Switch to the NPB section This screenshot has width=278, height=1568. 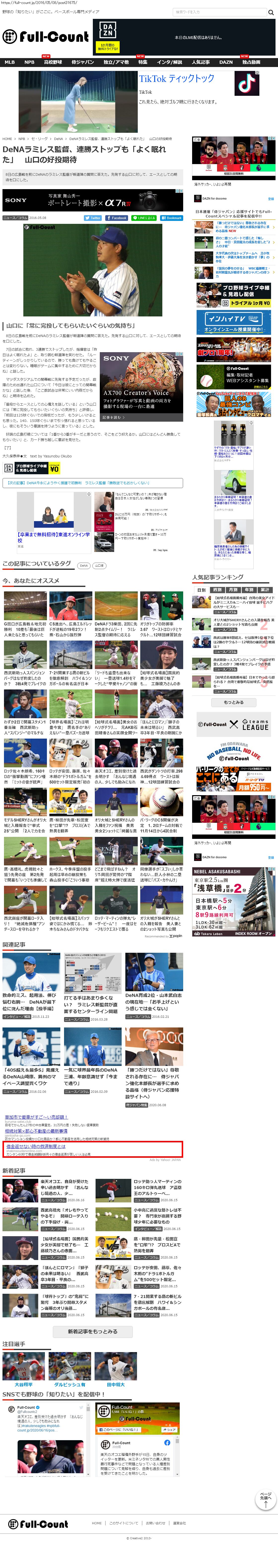tap(29, 62)
